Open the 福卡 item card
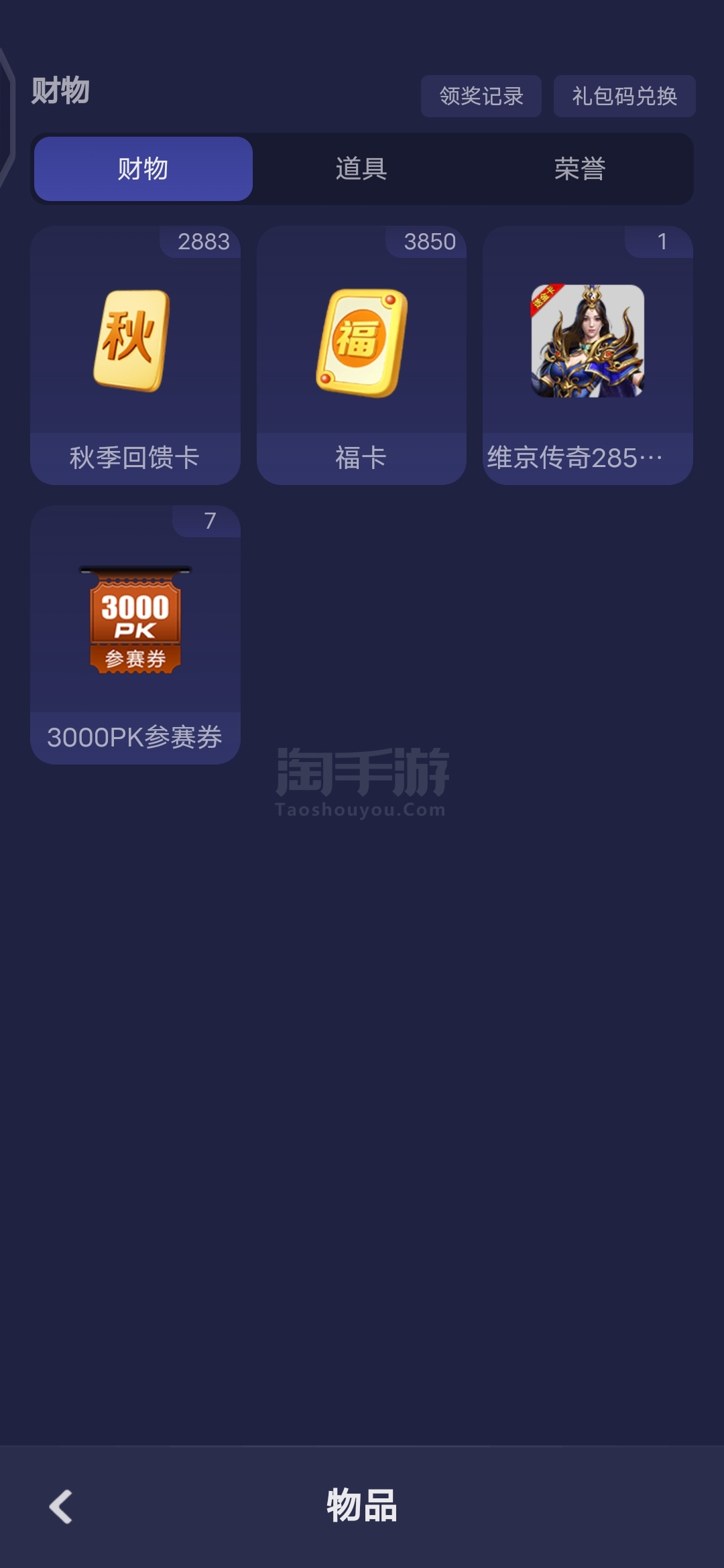 click(361, 355)
